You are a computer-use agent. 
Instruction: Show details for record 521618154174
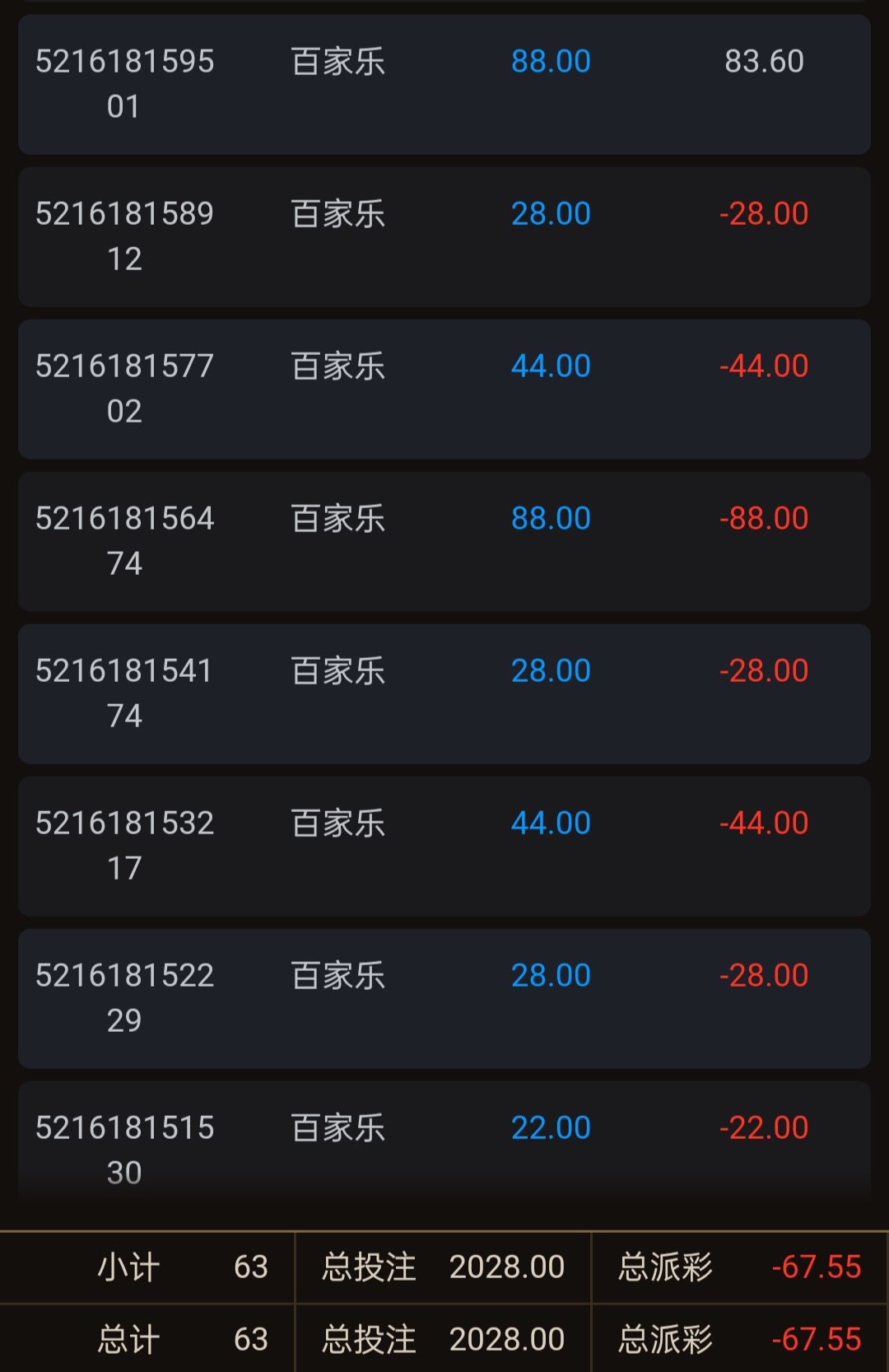(444, 693)
